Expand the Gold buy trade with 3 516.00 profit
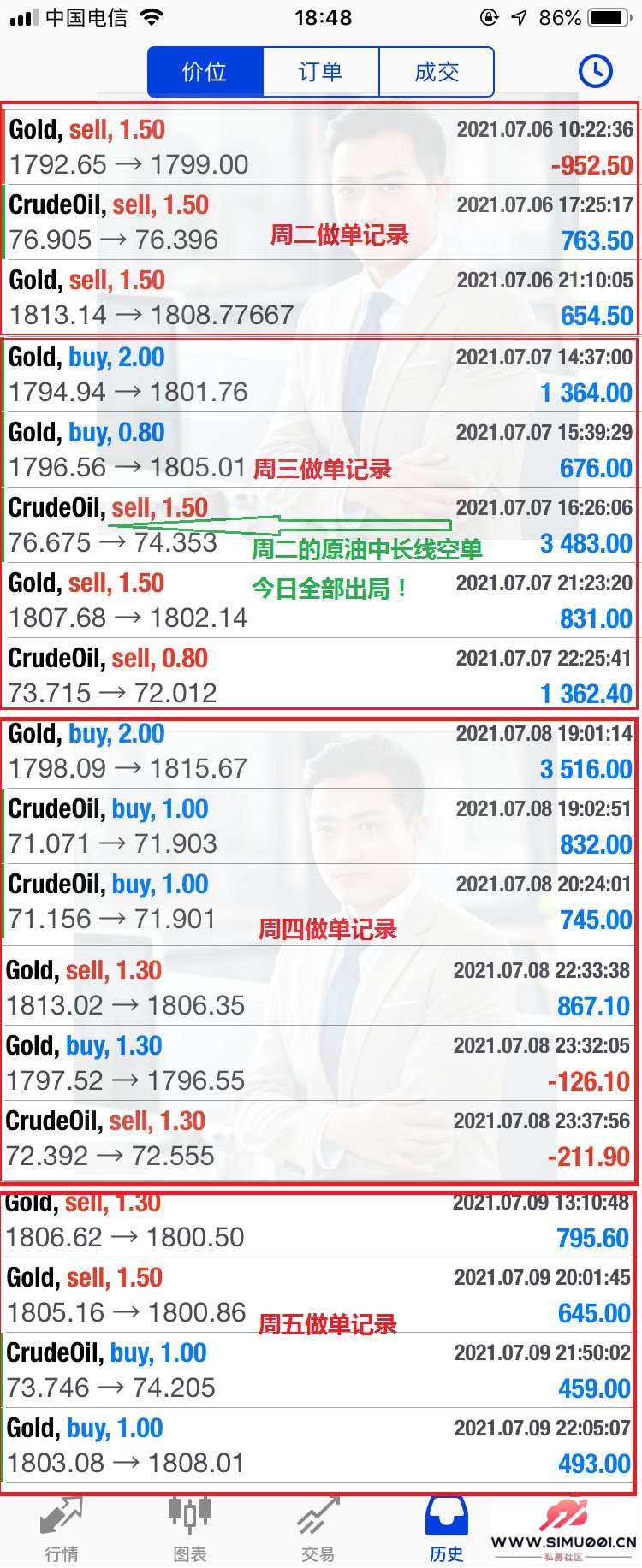The image size is (642, 1568). (x=321, y=751)
